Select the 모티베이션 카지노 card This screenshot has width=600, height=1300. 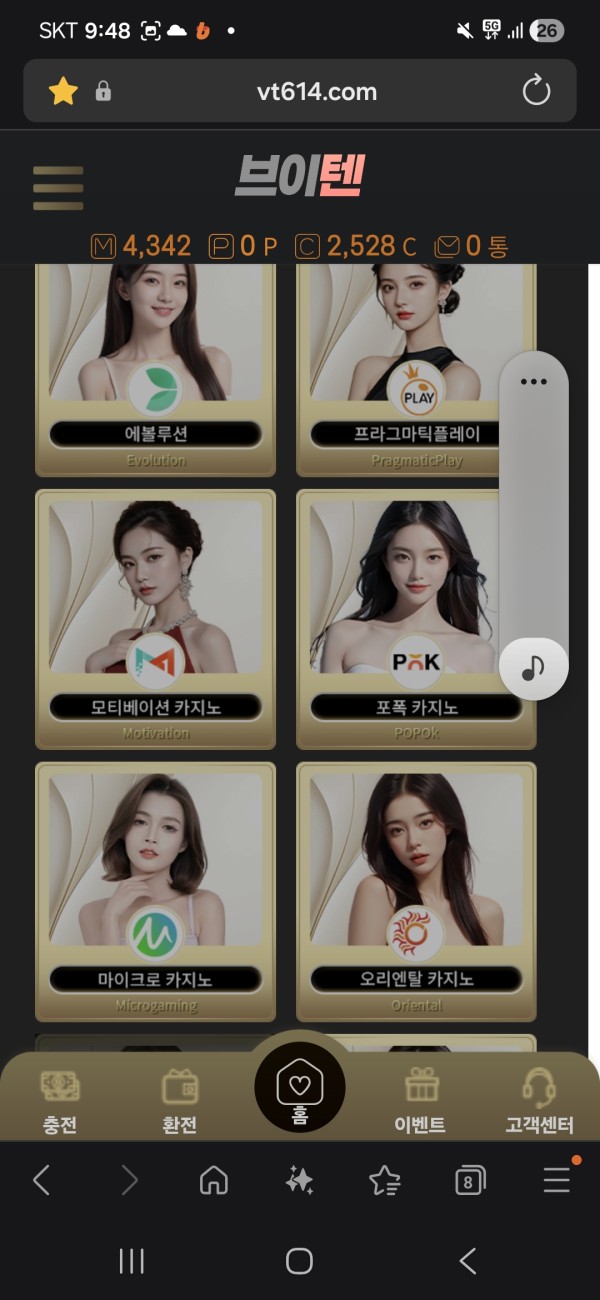coord(155,620)
